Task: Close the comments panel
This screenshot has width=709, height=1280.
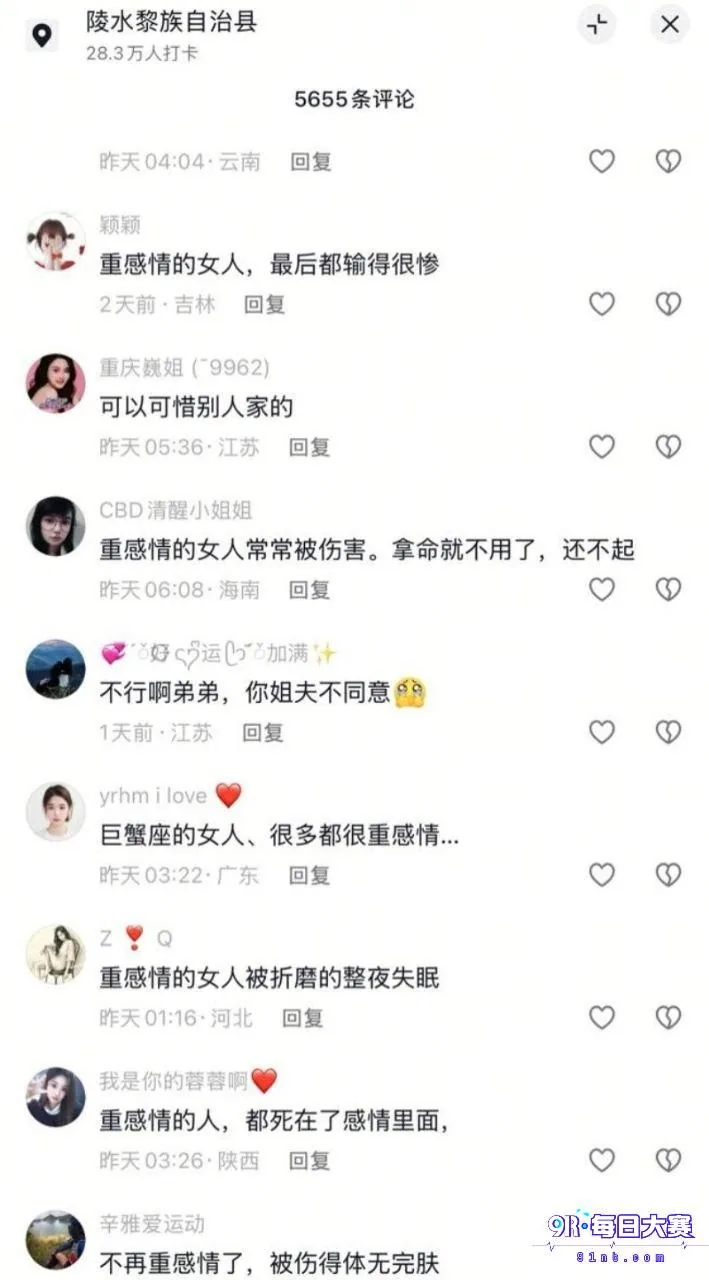Action: point(669,25)
